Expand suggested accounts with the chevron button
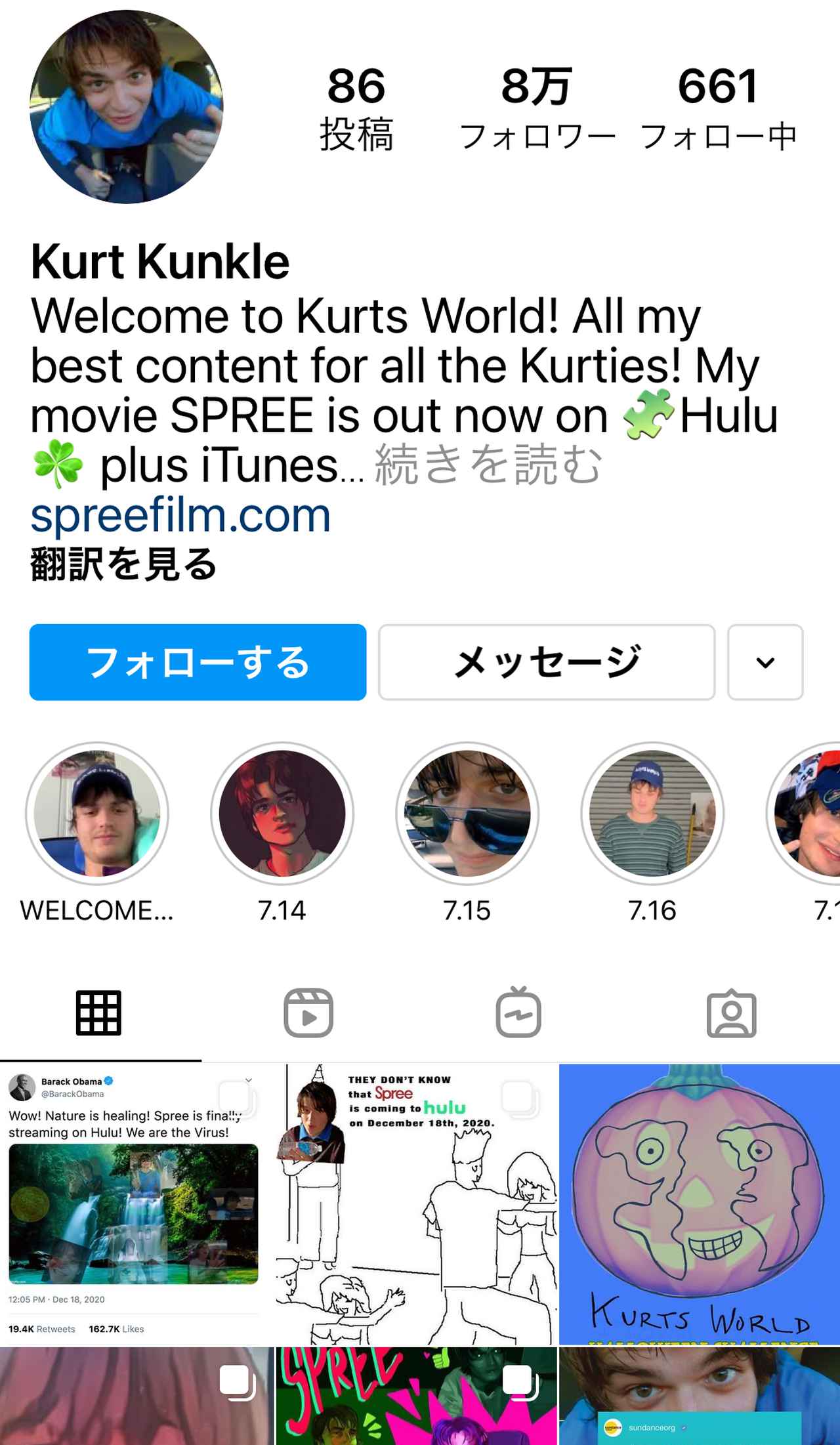840x1445 pixels. click(x=765, y=662)
